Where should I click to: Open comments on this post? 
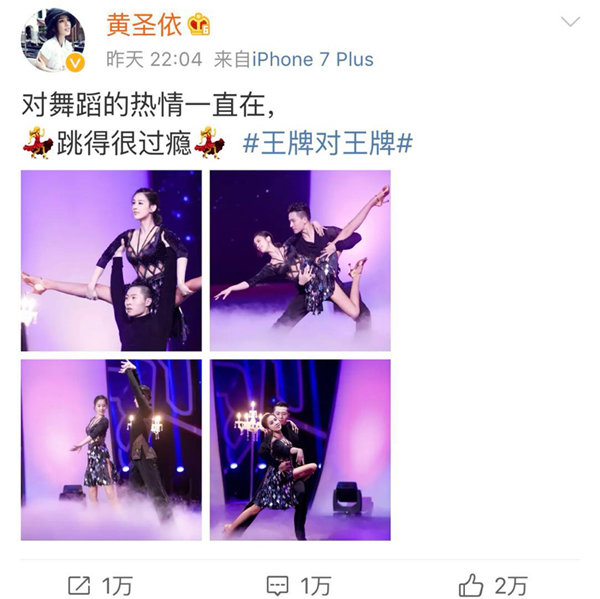pyautogui.click(x=300, y=585)
